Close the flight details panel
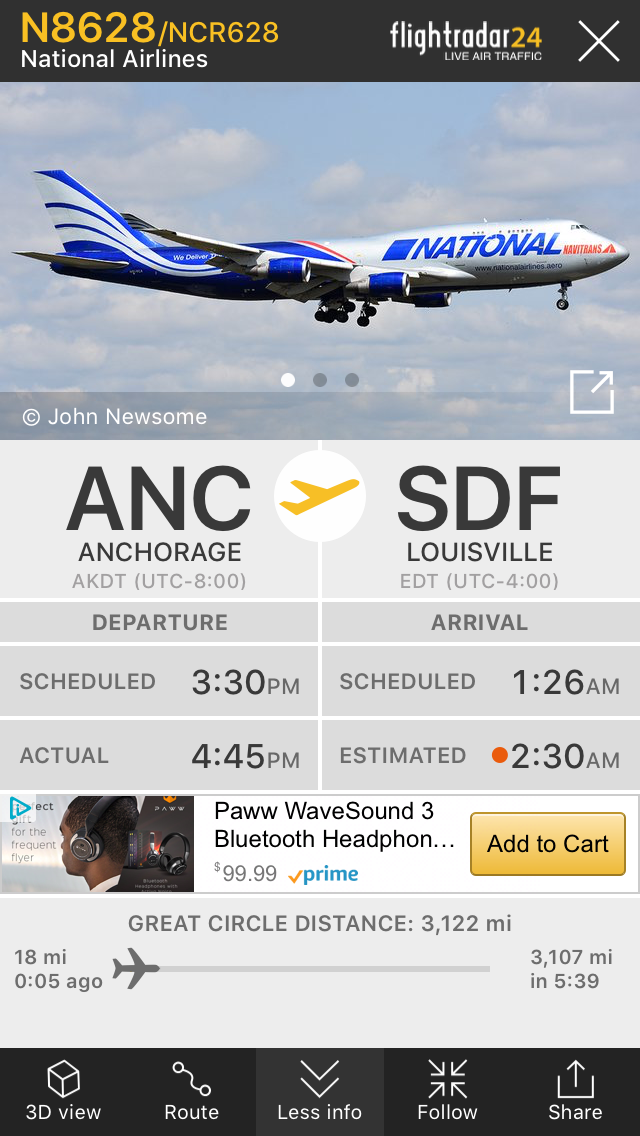The width and height of the screenshot is (640, 1136). (x=598, y=41)
